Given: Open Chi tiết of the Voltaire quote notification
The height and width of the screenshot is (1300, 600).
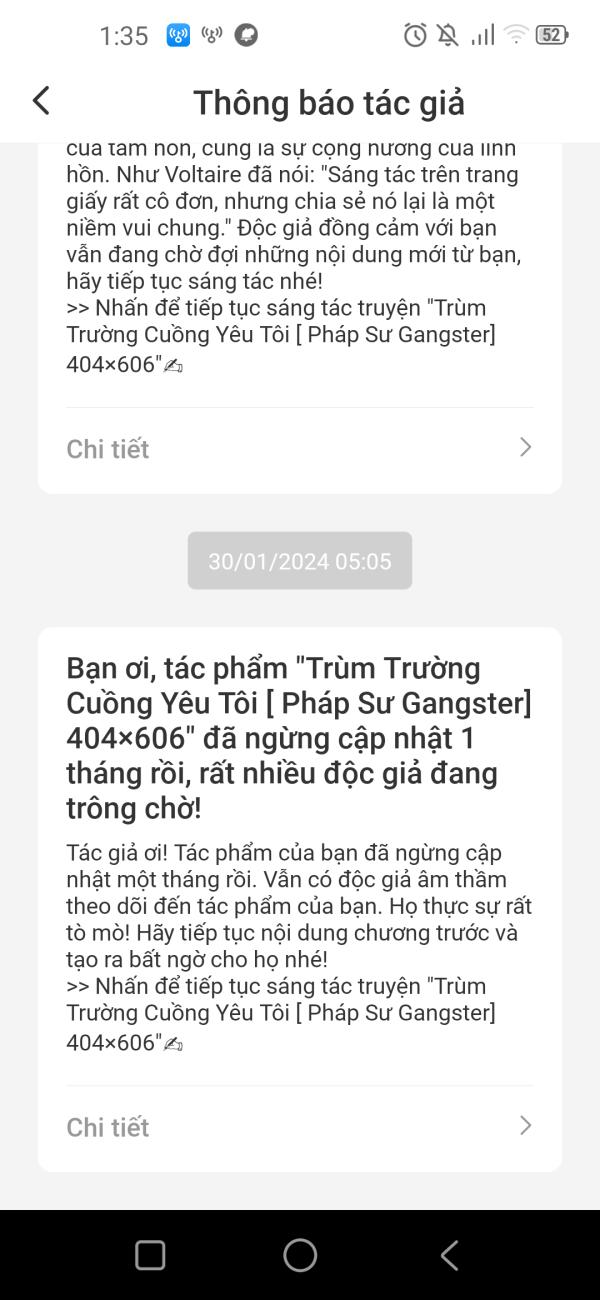Looking at the screenshot, I should (299, 449).
